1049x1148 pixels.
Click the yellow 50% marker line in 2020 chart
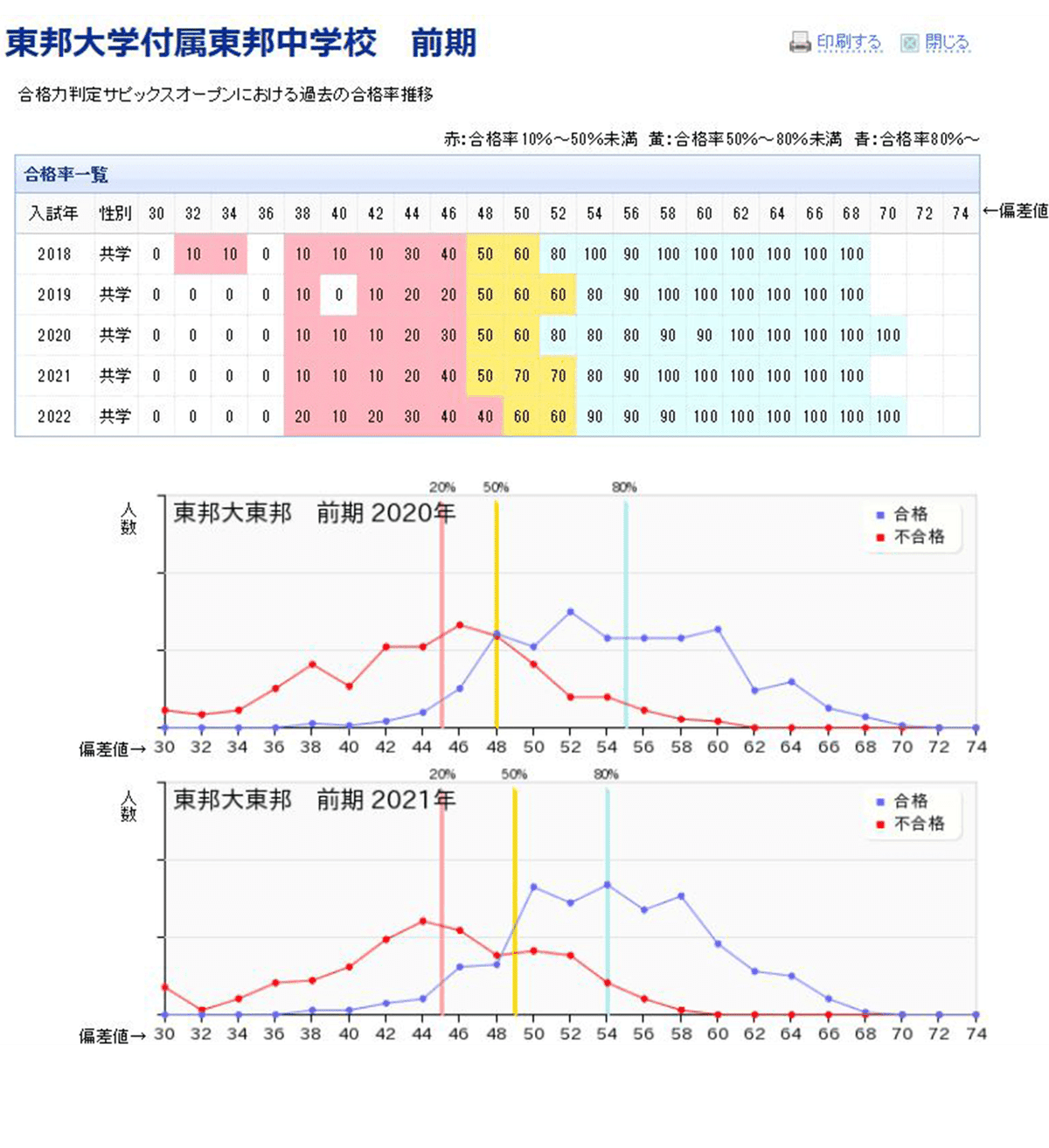coord(495,612)
